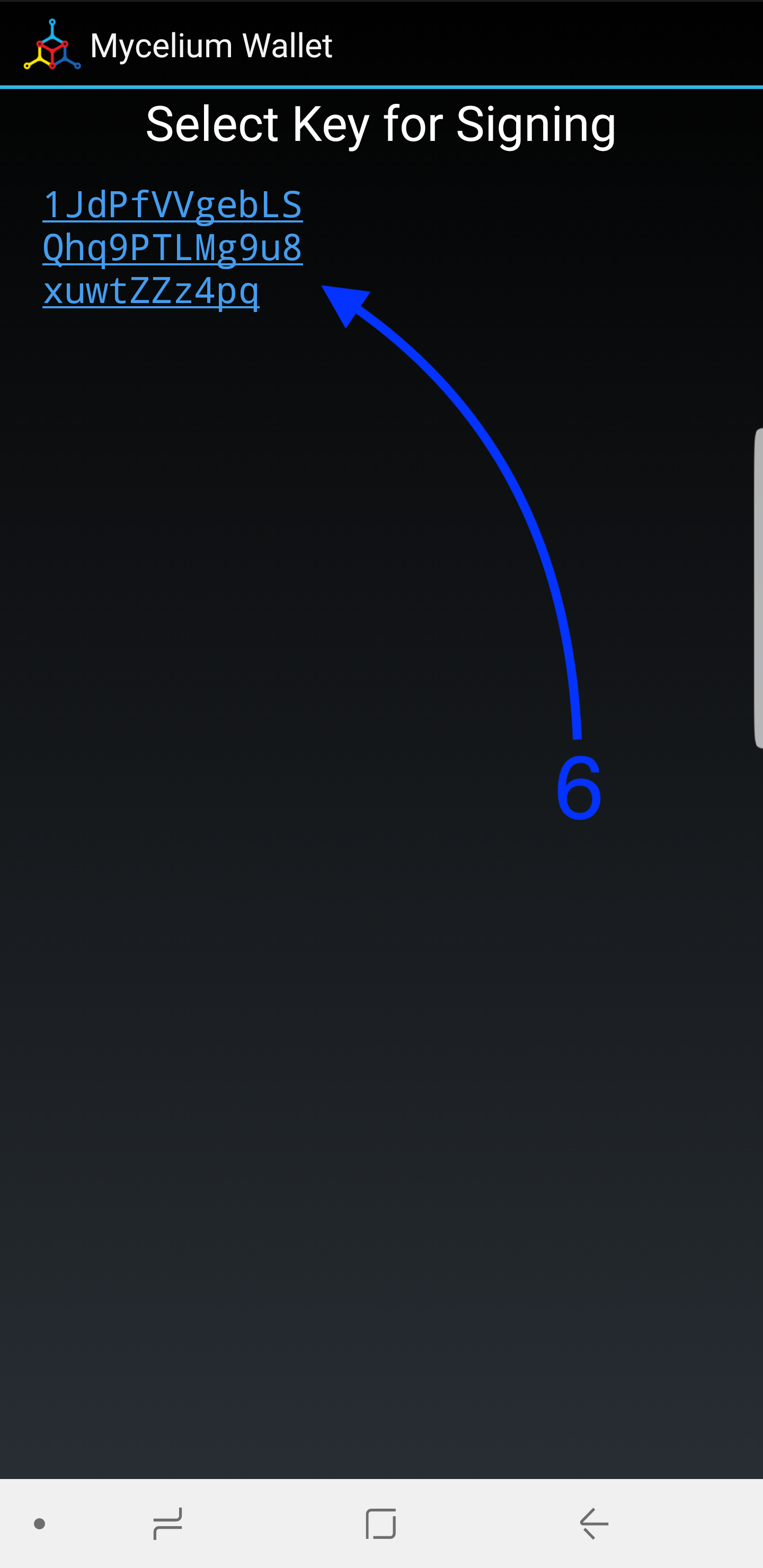Go back using the navigation bar arrow
Screen dimensions: 763x1568
594,1524
